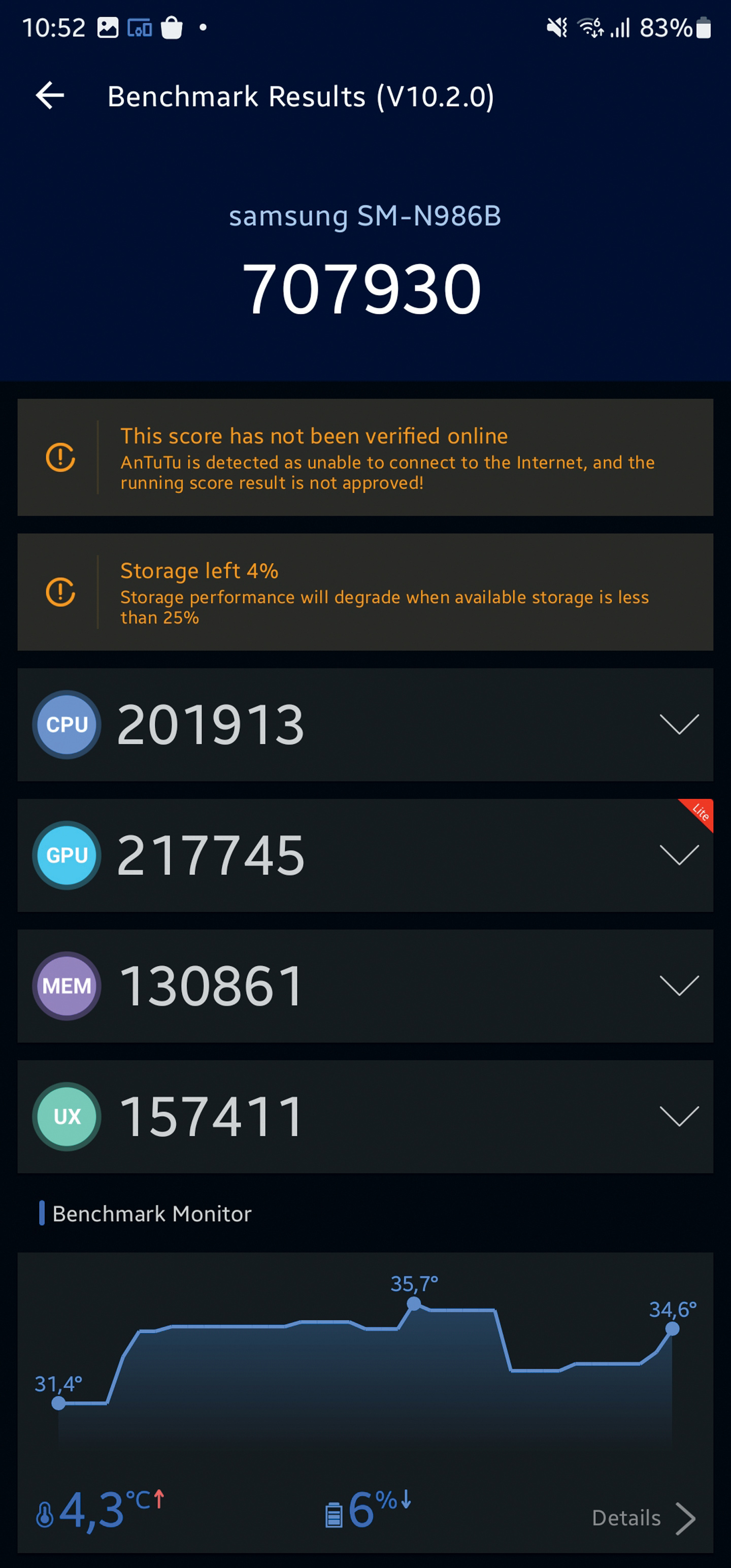Open Benchmark Monitor Details

pos(643,1518)
